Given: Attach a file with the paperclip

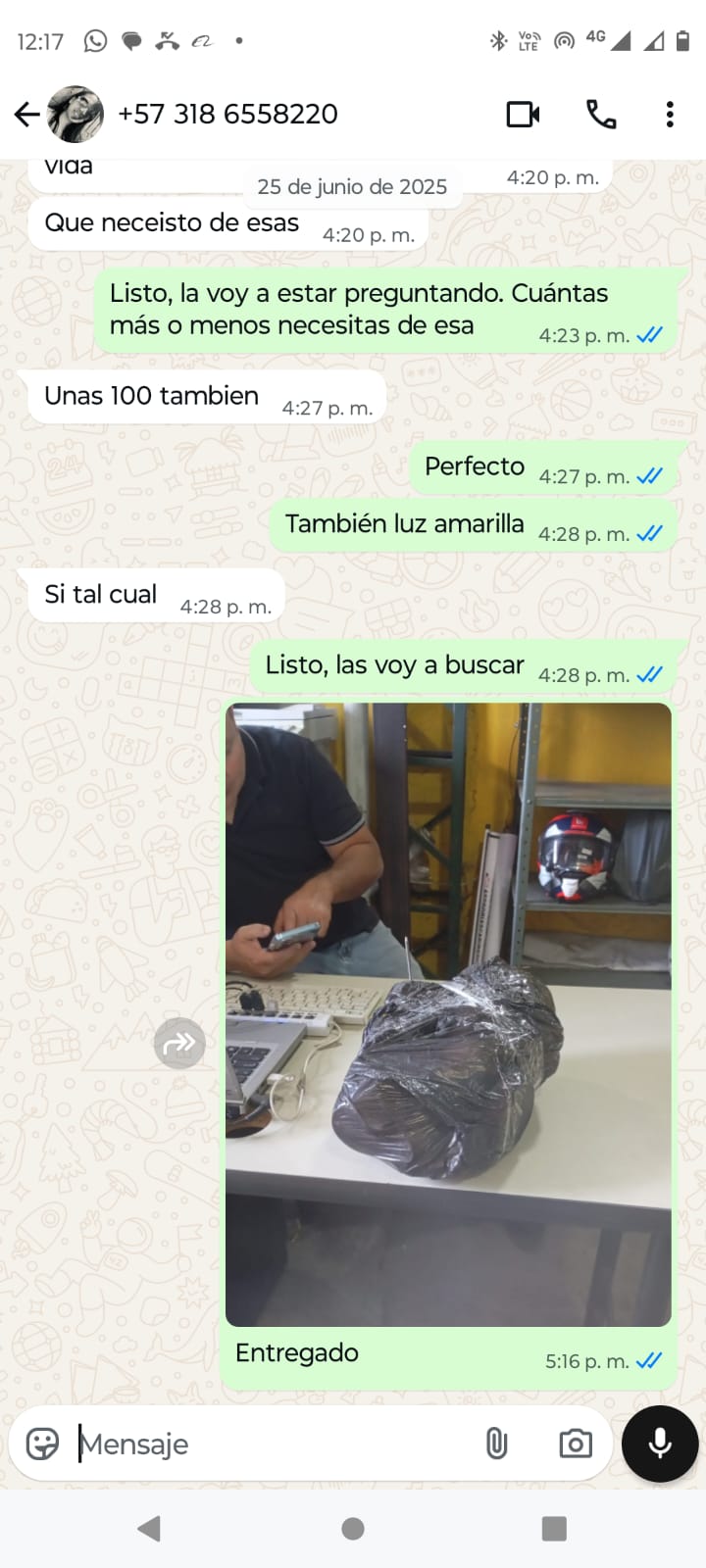Looking at the screenshot, I should (x=497, y=1444).
